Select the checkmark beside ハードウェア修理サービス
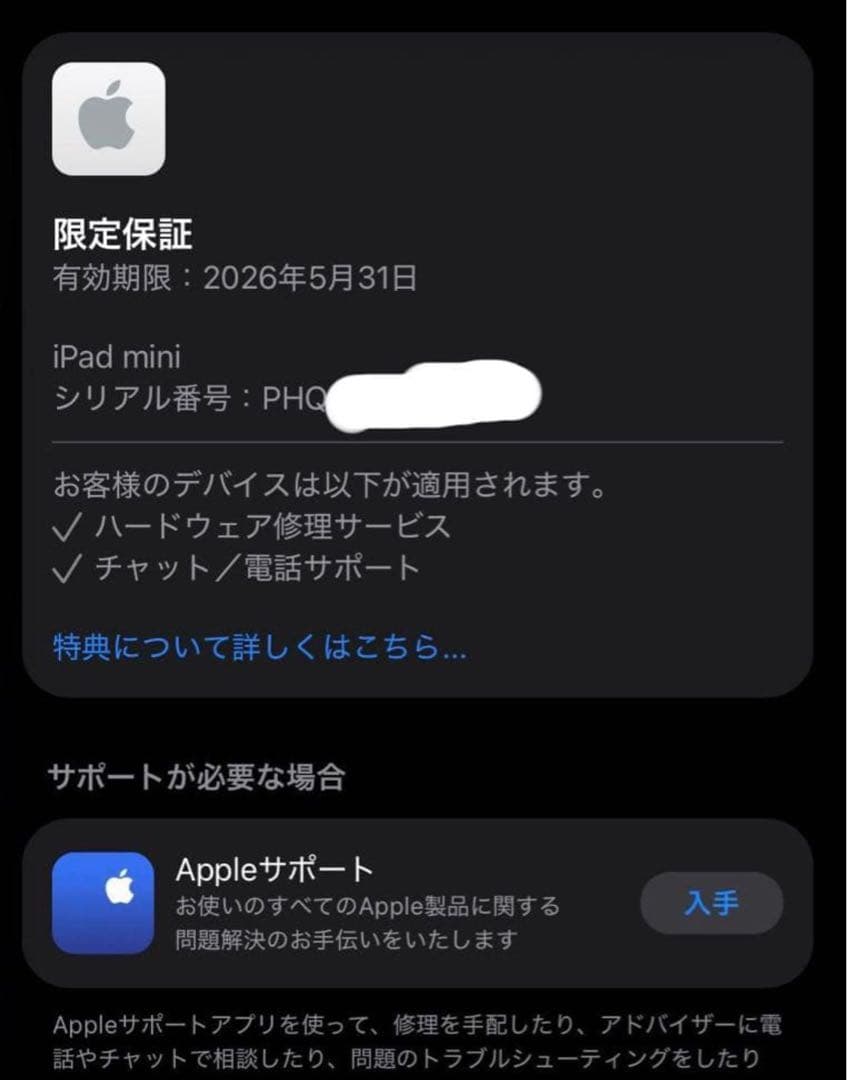Viewport: 847px width, 1080px height. [65, 527]
